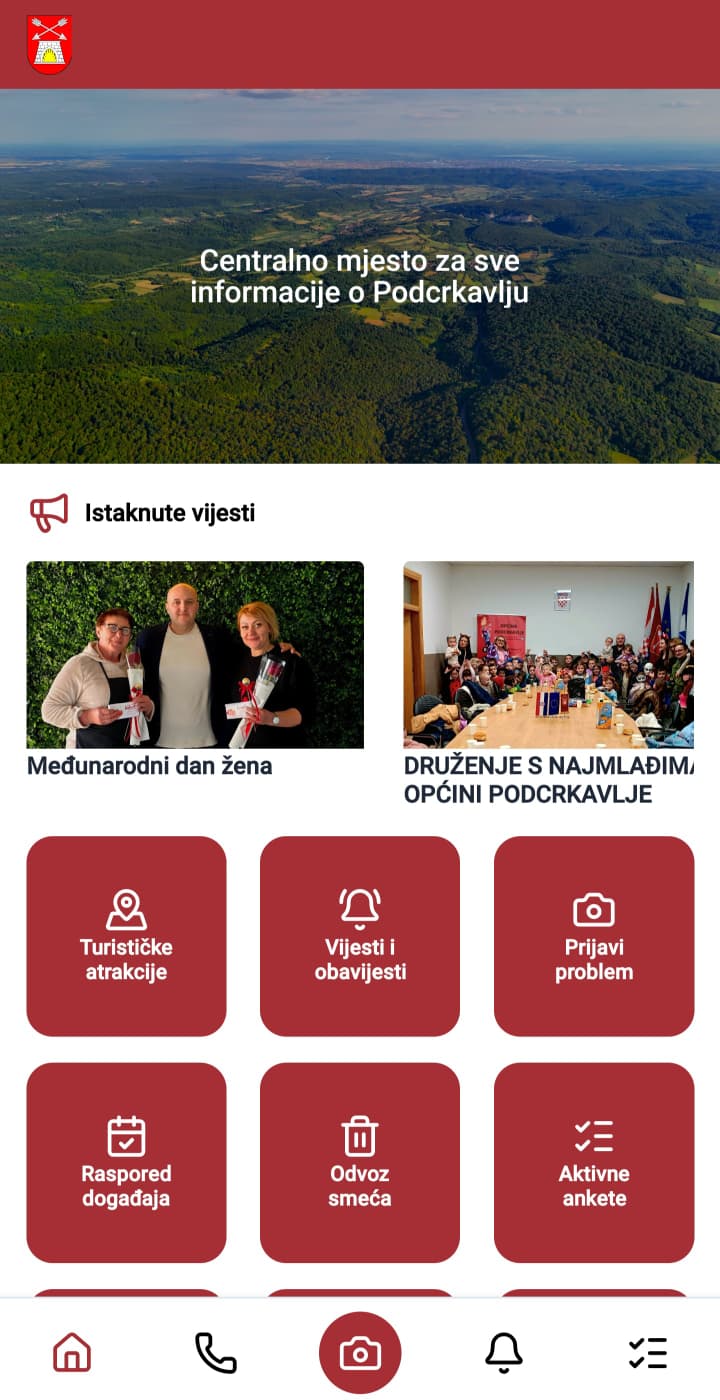Open Vijesti i obavijesti tile

[x=360, y=936]
